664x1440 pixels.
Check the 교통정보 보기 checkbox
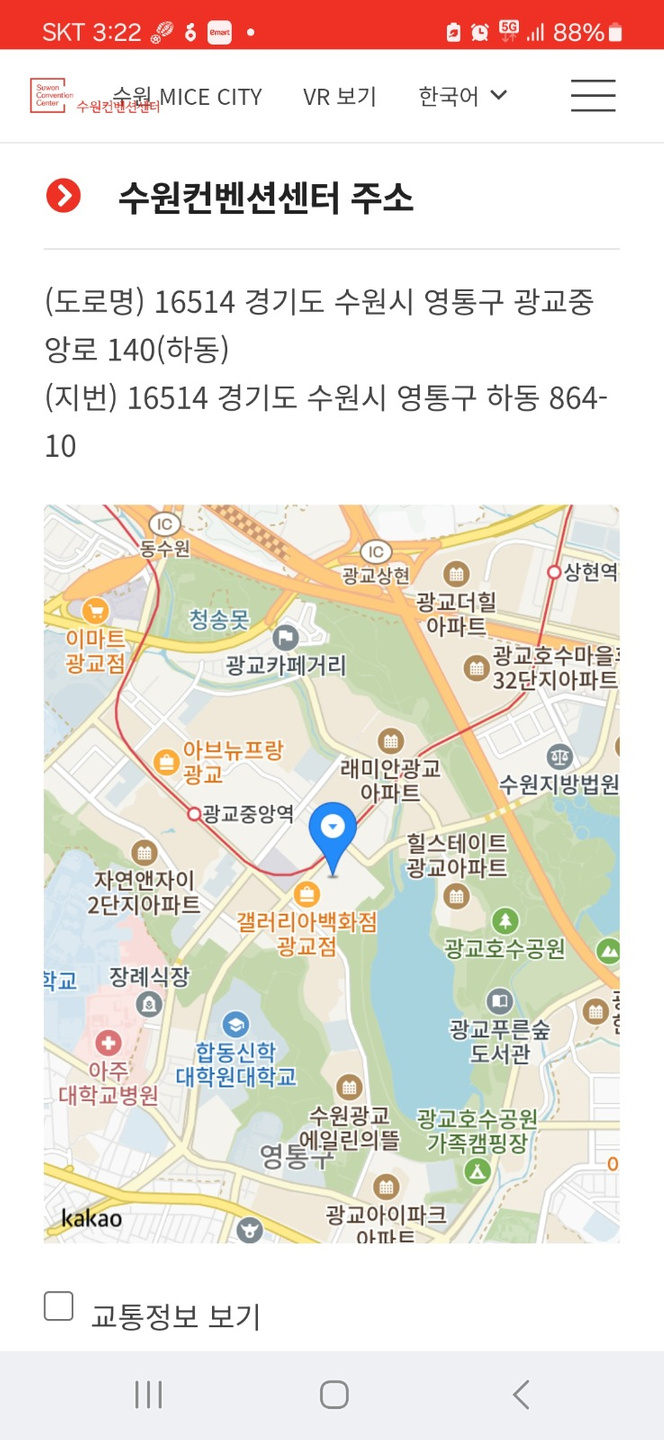tap(59, 1305)
